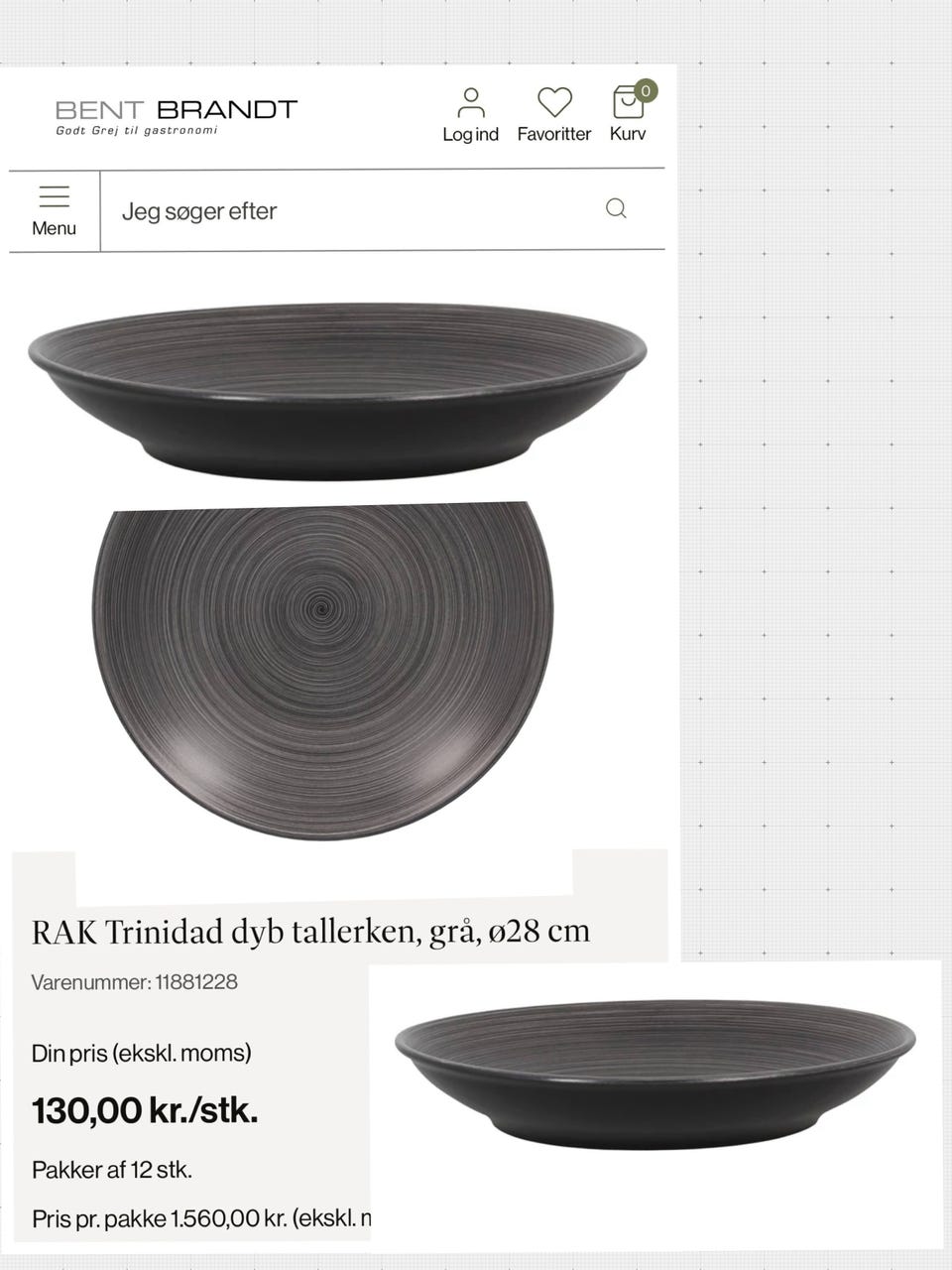Select the Log ind link
Screen dimensions: 952x1270
coord(470,134)
